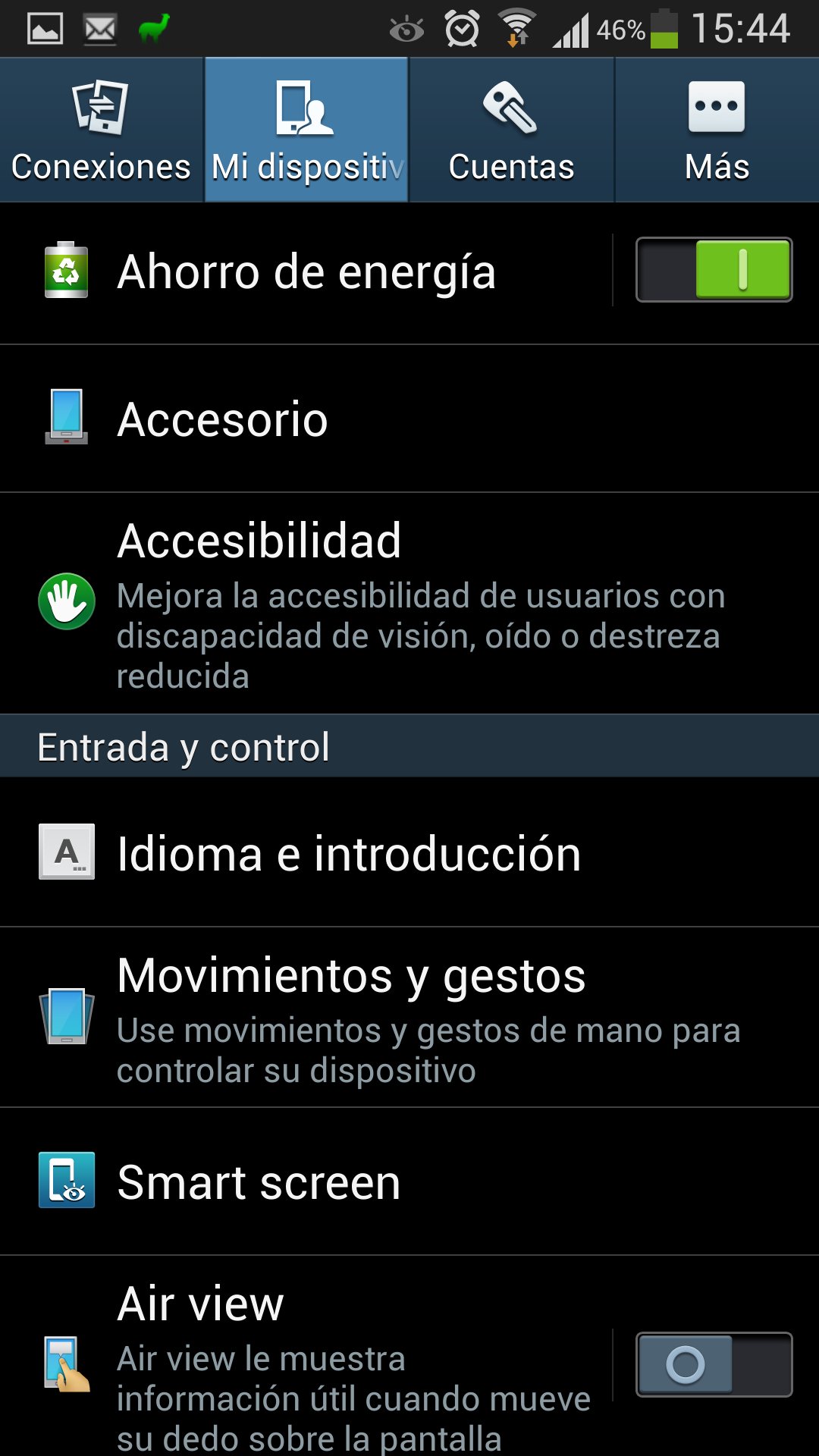Open Movimientos y gestos settings
The height and width of the screenshot is (1456, 819).
(x=409, y=1018)
